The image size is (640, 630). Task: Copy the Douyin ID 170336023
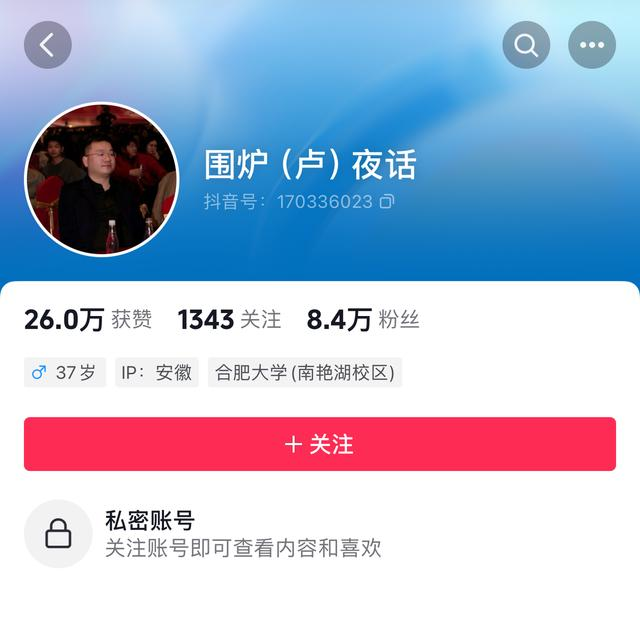click(387, 201)
